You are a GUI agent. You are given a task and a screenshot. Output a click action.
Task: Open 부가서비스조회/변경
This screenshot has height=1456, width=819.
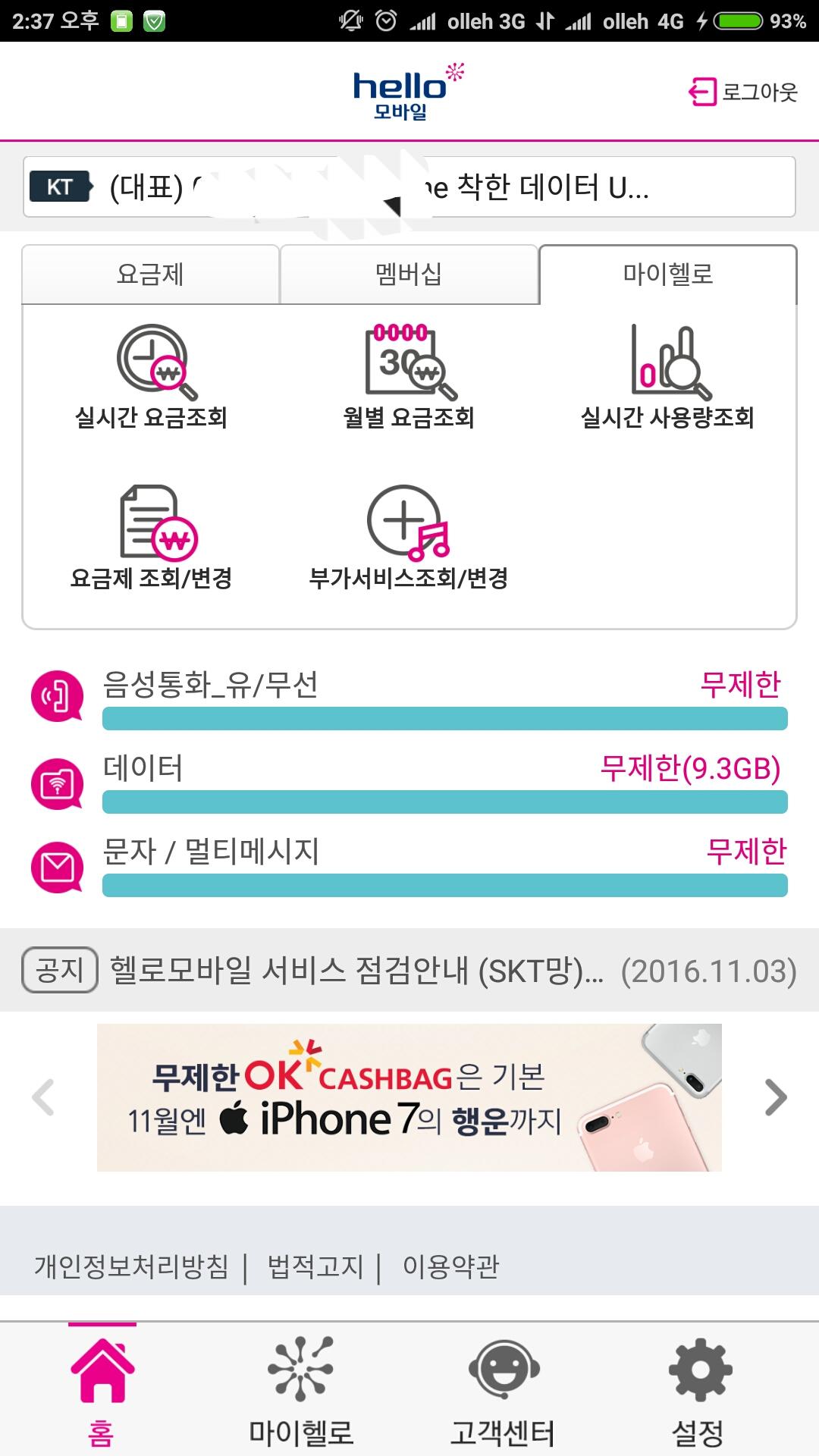pyautogui.click(x=409, y=538)
